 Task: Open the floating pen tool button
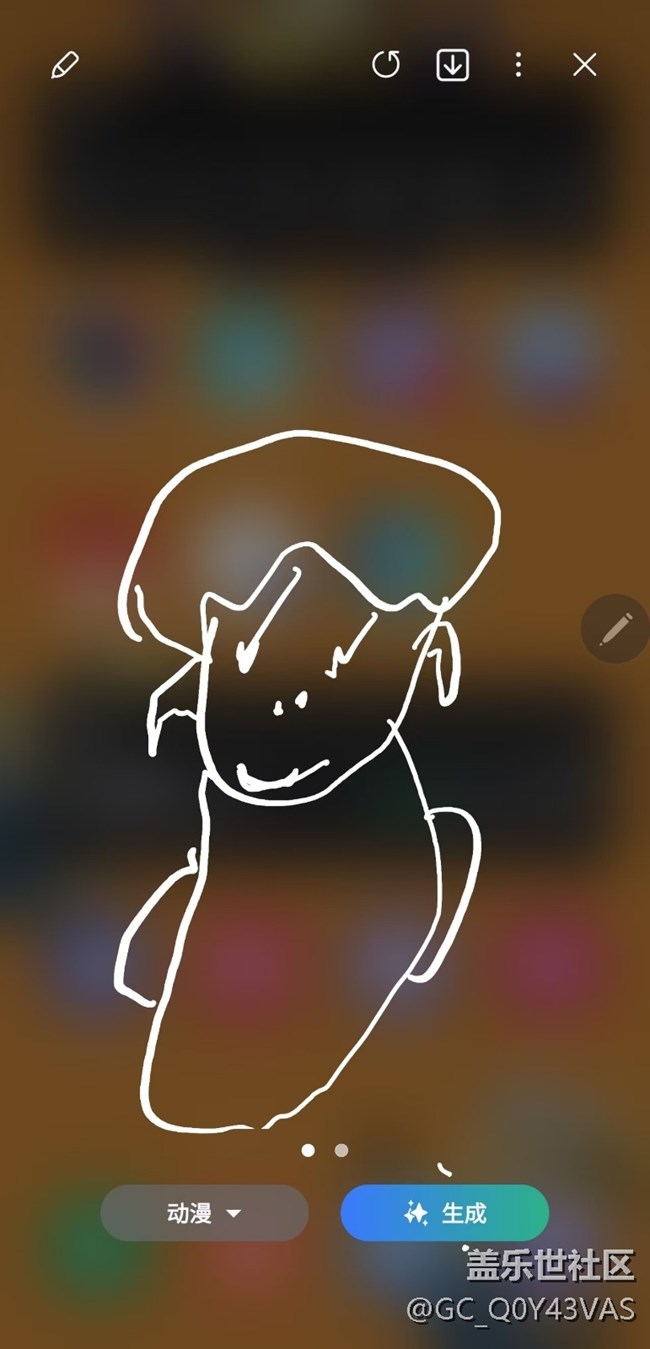click(616, 628)
